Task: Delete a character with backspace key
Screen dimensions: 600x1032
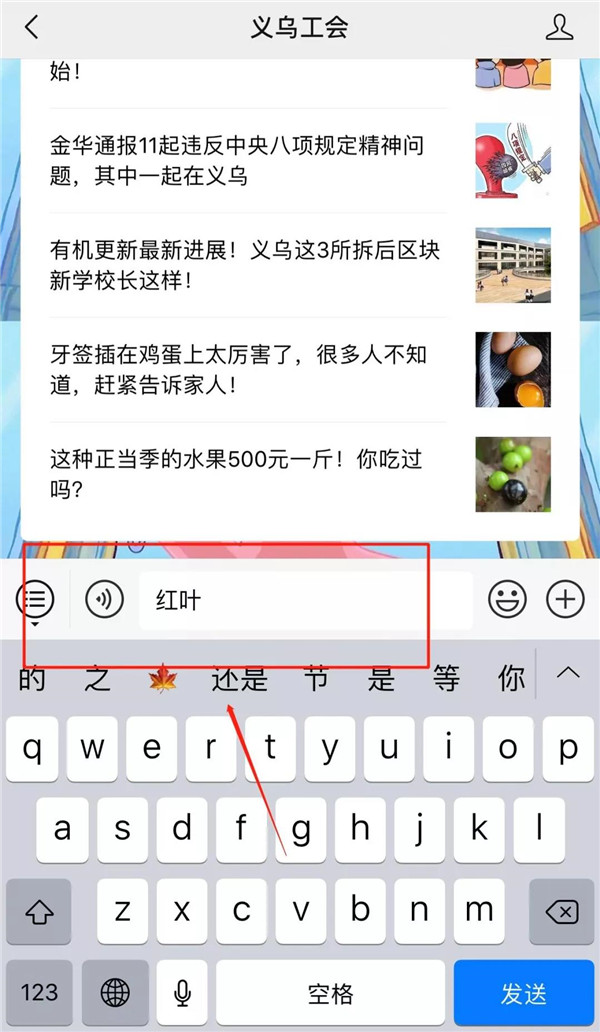Action: (x=562, y=912)
